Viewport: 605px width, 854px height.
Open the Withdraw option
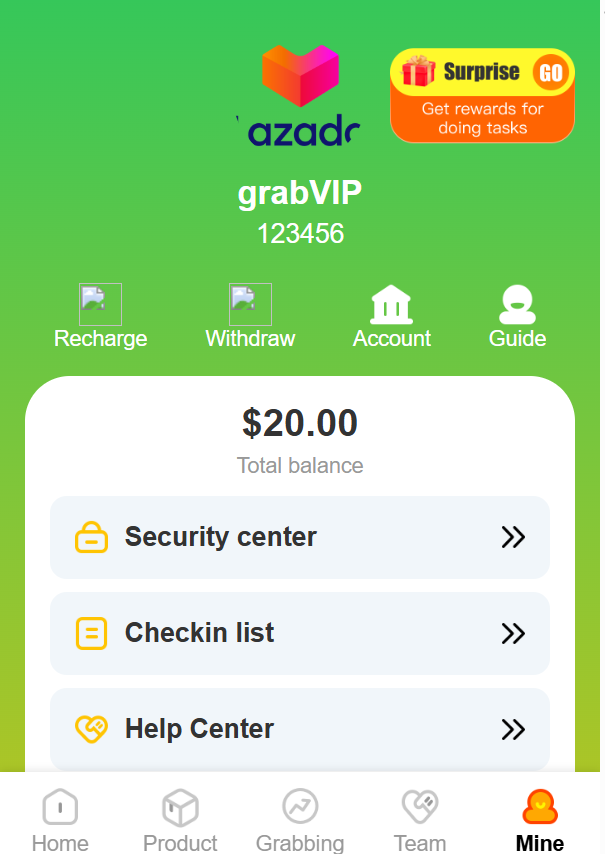tap(250, 316)
